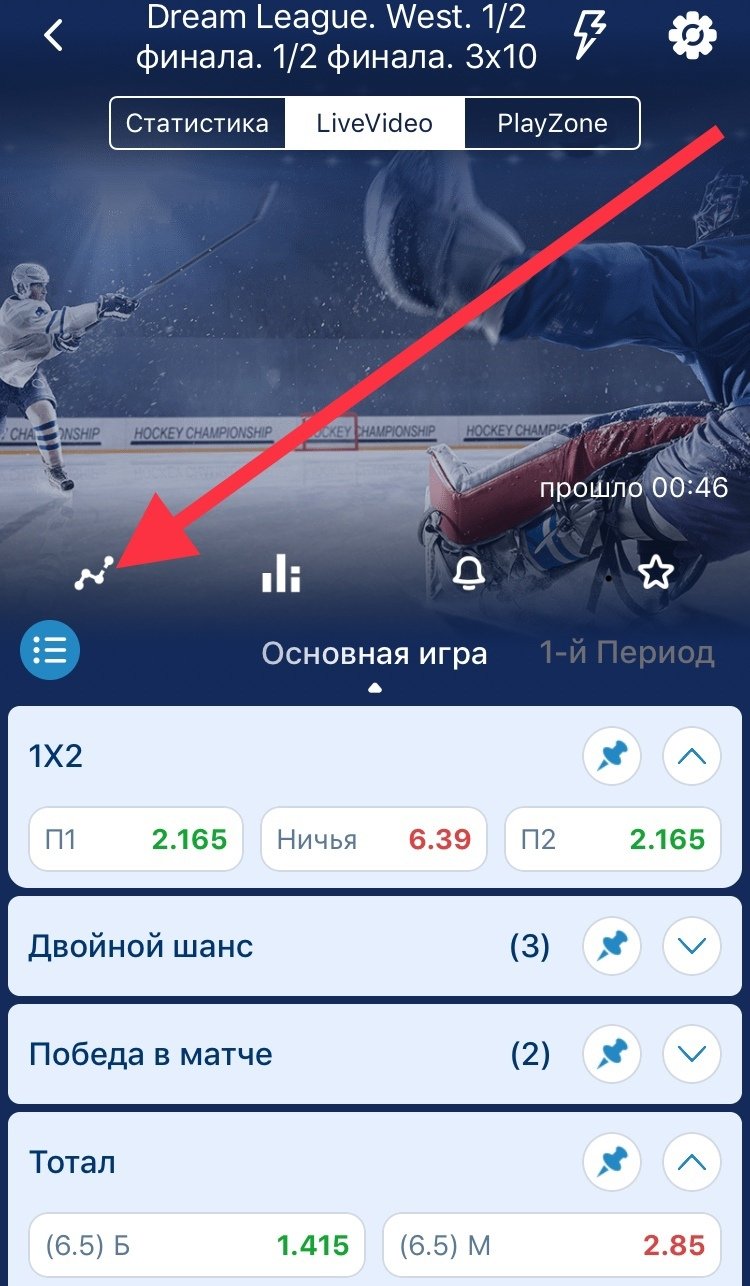Go back using the top-left arrow

click(53, 34)
